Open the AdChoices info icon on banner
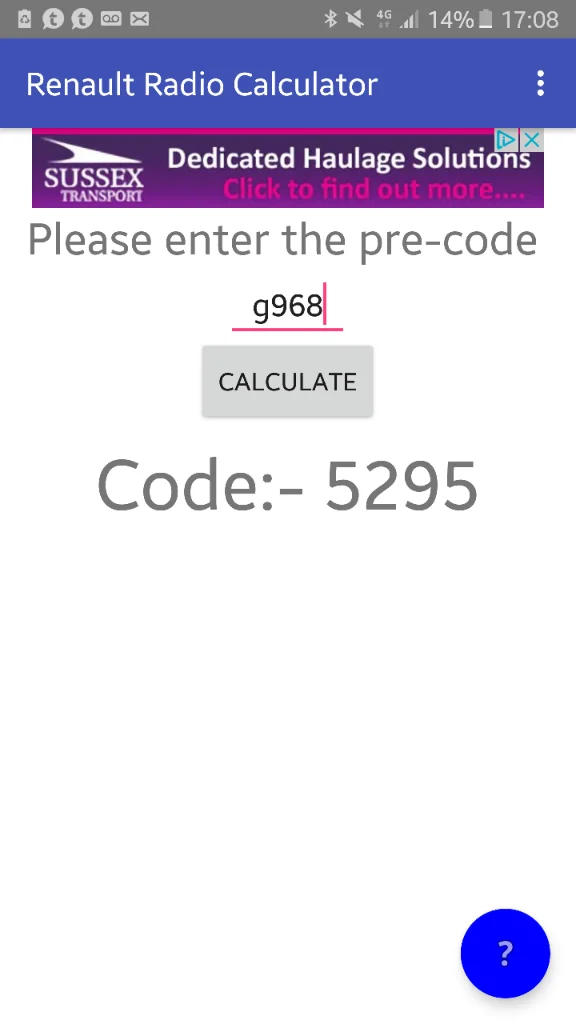Screen dimensions: 576x1024 (x=507, y=140)
